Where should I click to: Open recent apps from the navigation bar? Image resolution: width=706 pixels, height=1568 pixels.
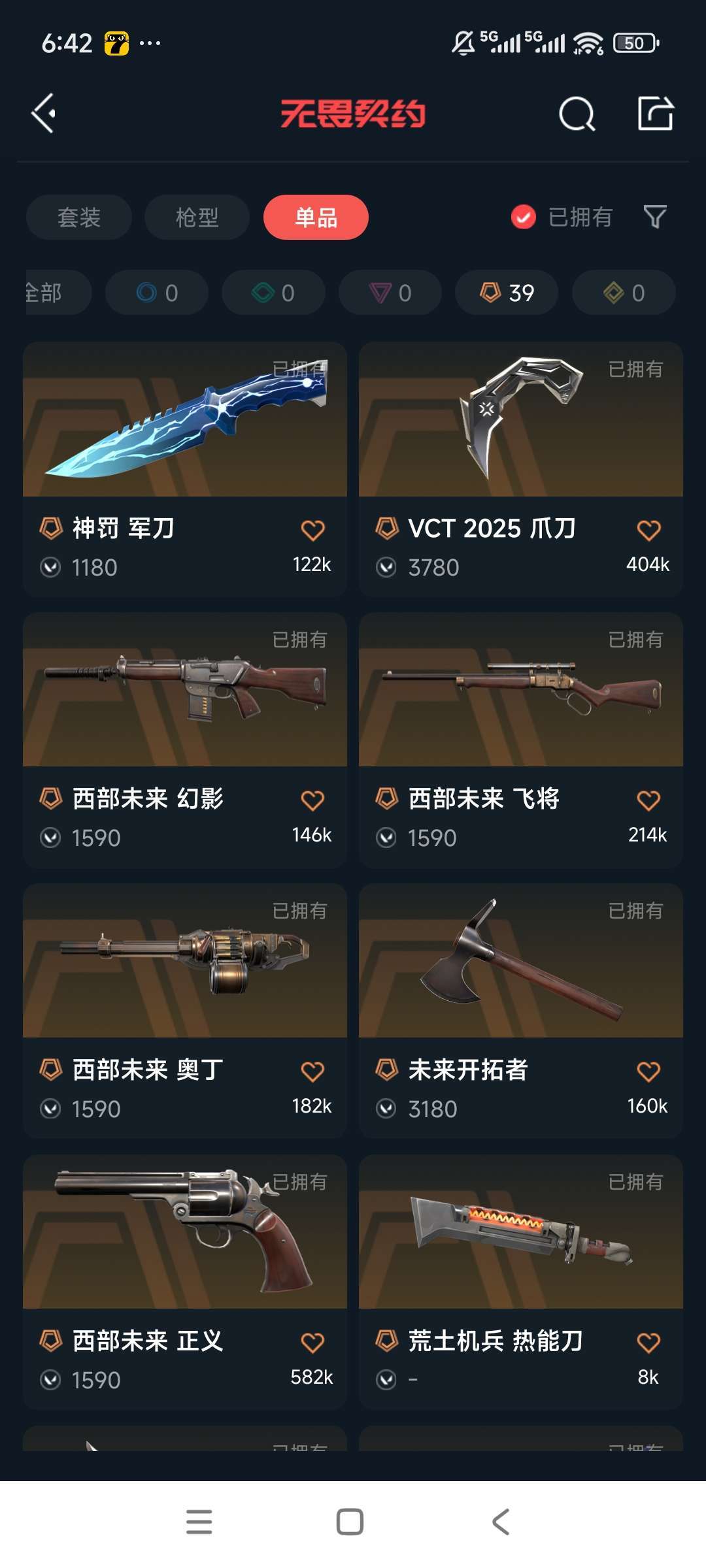click(x=199, y=1522)
